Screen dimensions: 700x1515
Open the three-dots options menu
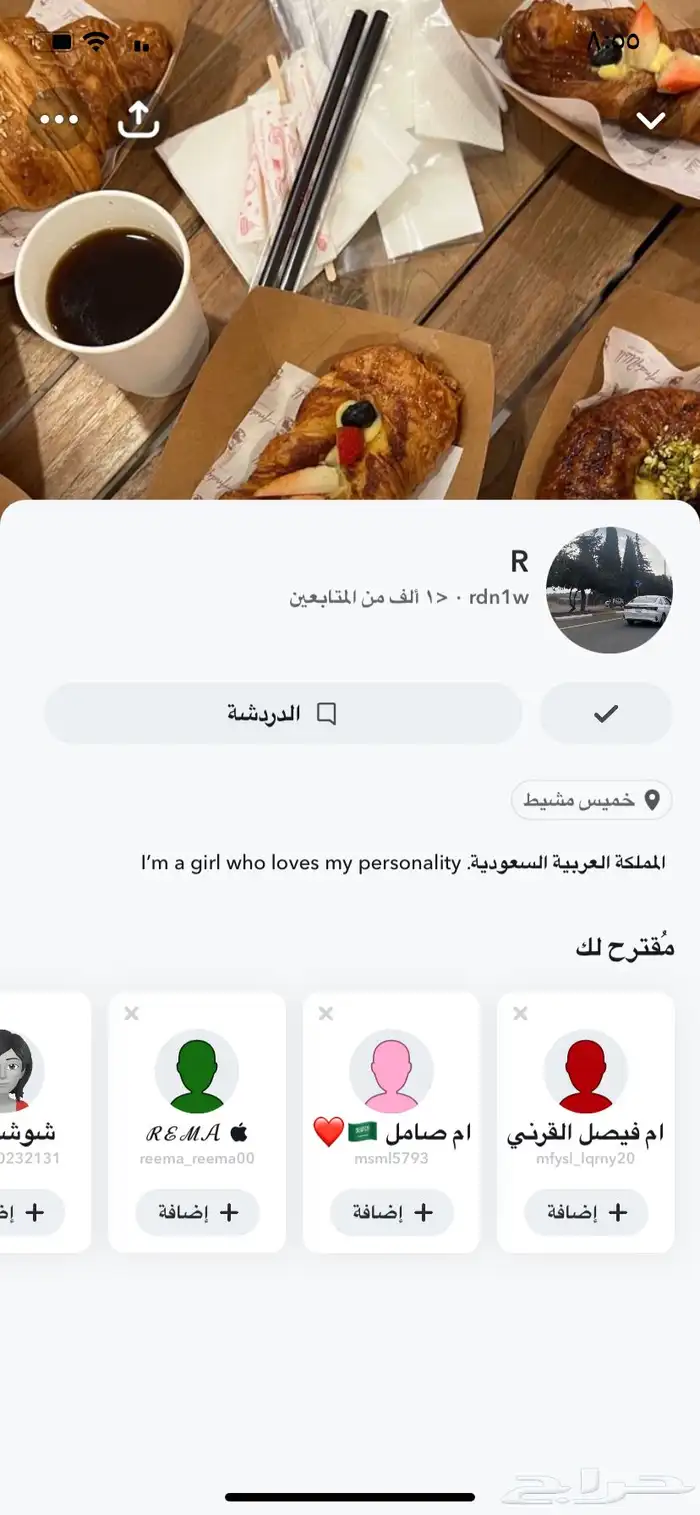pos(59,120)
